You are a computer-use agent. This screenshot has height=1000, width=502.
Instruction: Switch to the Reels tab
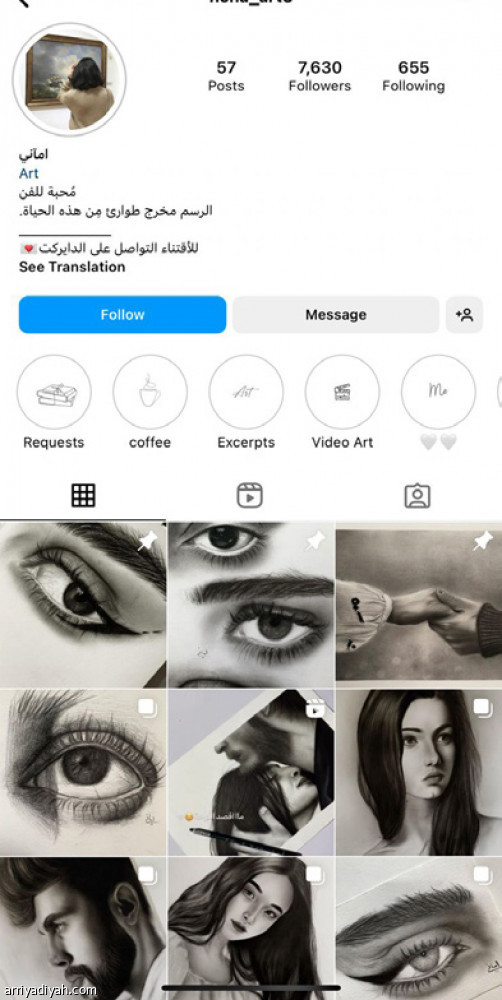point(250,496)
